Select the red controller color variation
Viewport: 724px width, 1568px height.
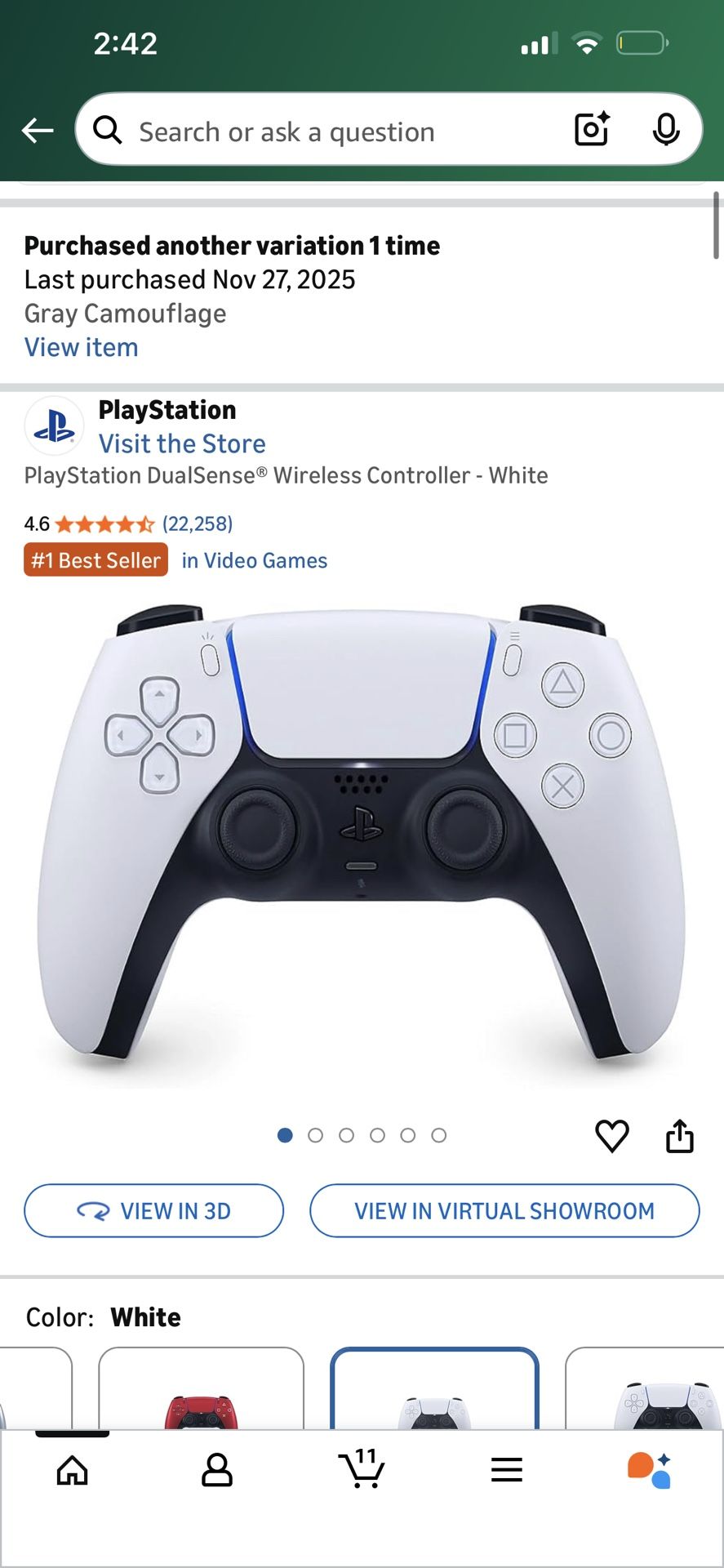point(200,1405)
